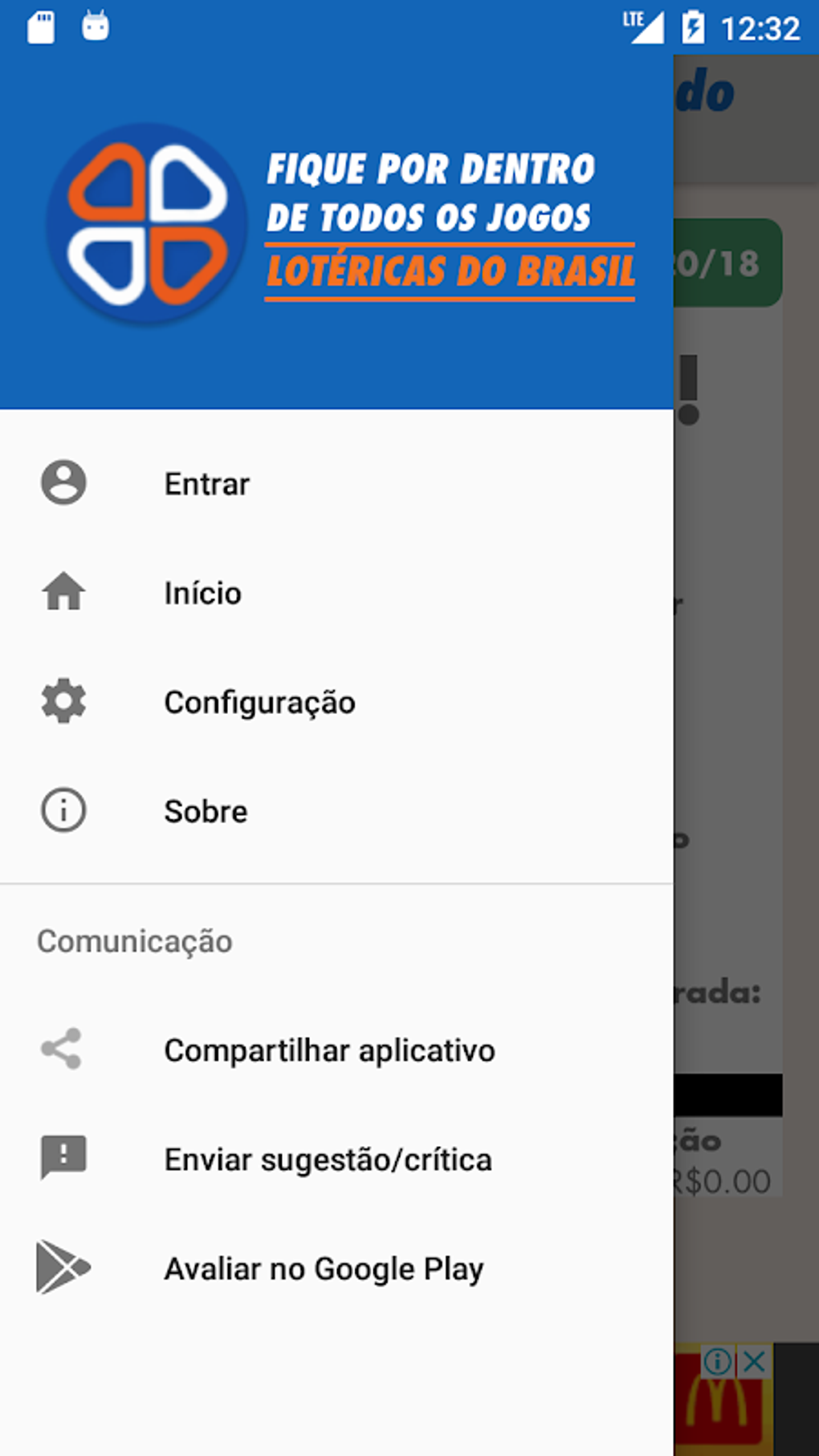Select Compartilhar aplicativo to share app

[x=329, y=1050]
